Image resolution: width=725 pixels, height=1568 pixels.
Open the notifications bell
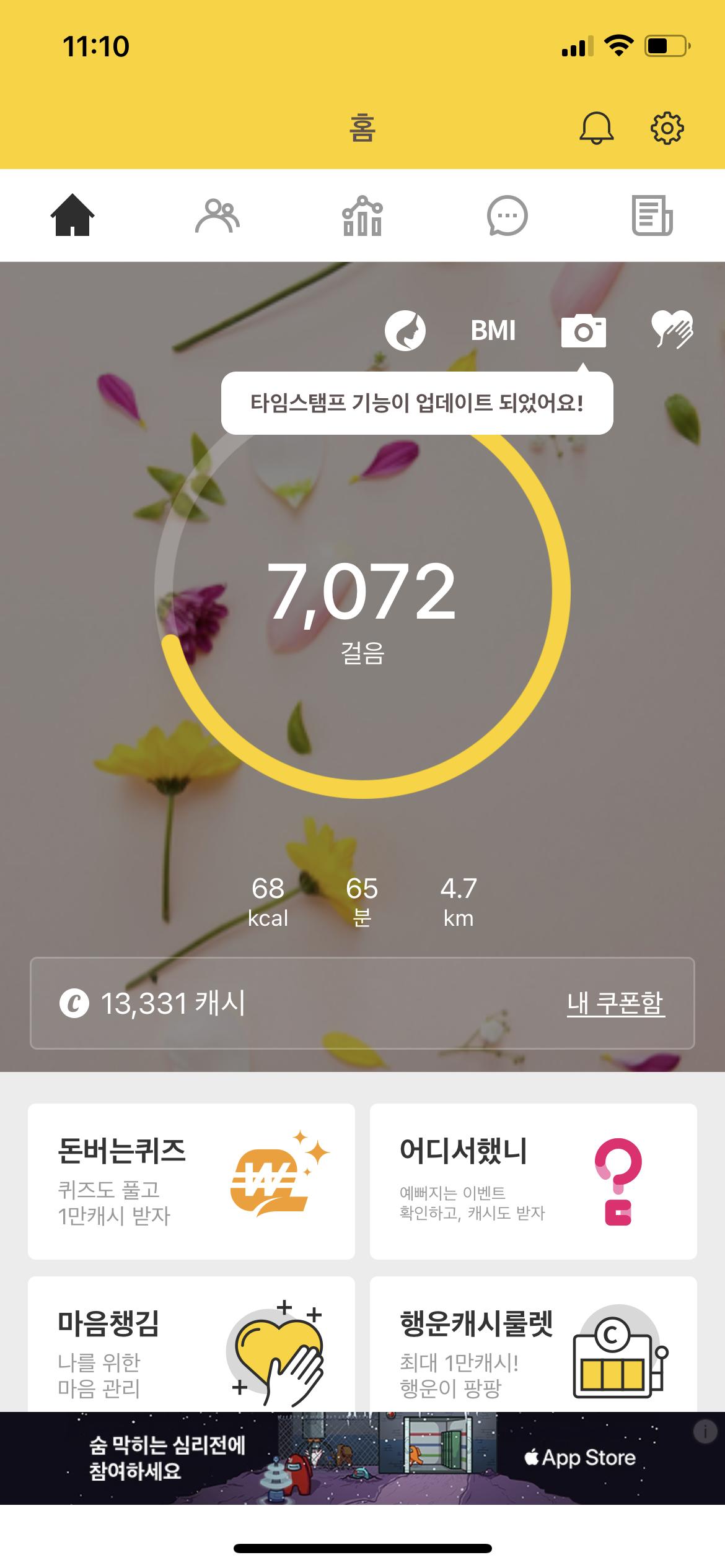596,128
